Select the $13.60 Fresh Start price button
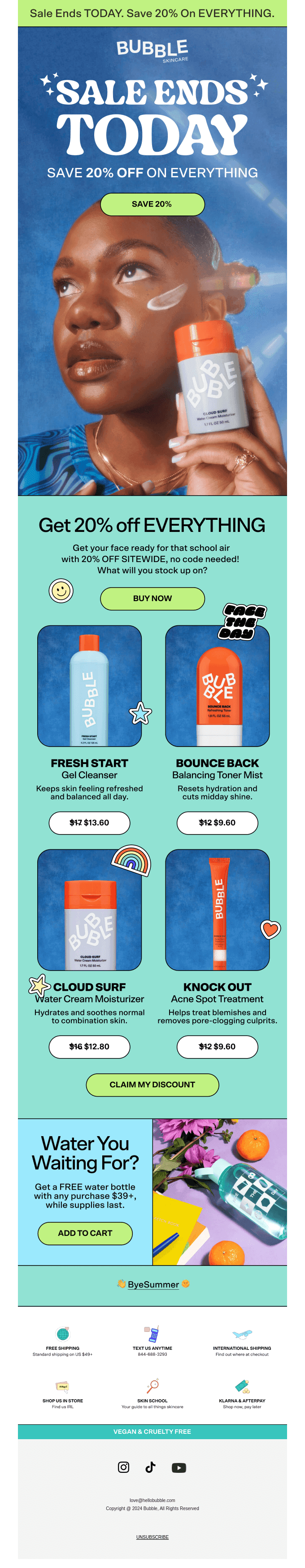Screen dimensions: 305x1568 pos(90,822)
